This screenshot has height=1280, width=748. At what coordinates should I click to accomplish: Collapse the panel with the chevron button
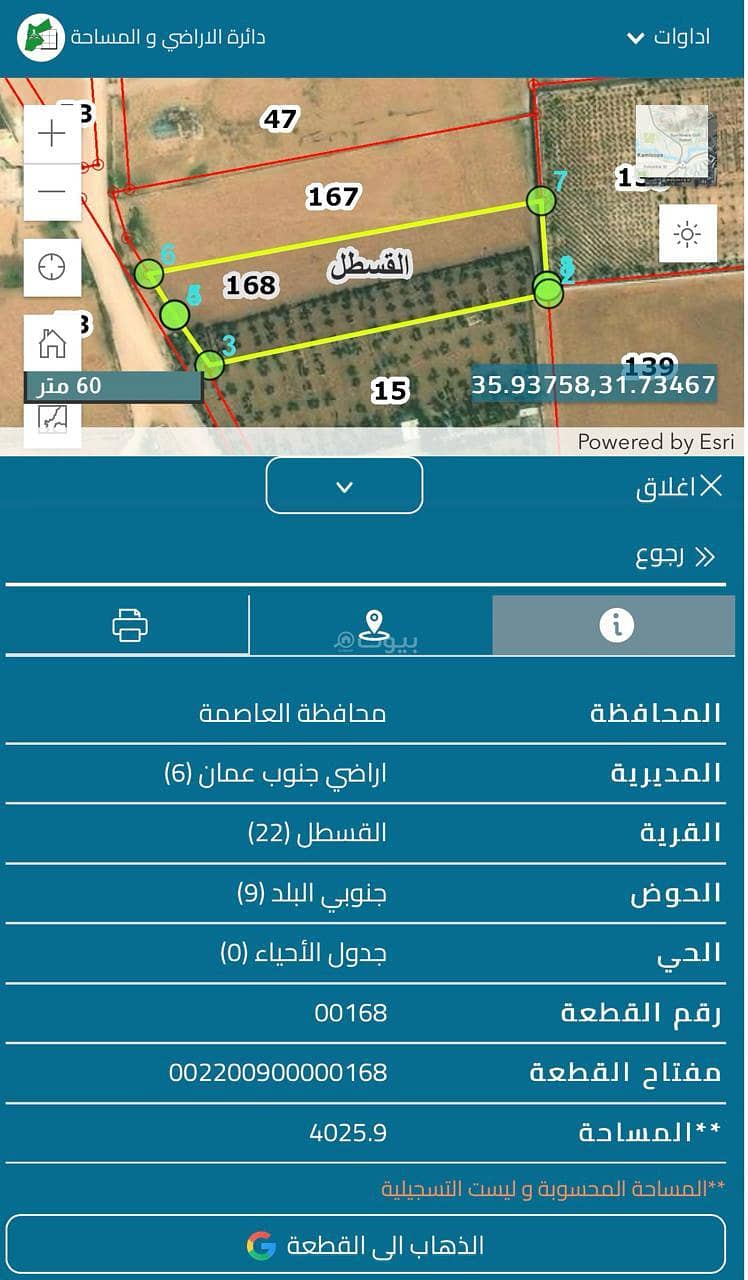click(x=344, y=487)
